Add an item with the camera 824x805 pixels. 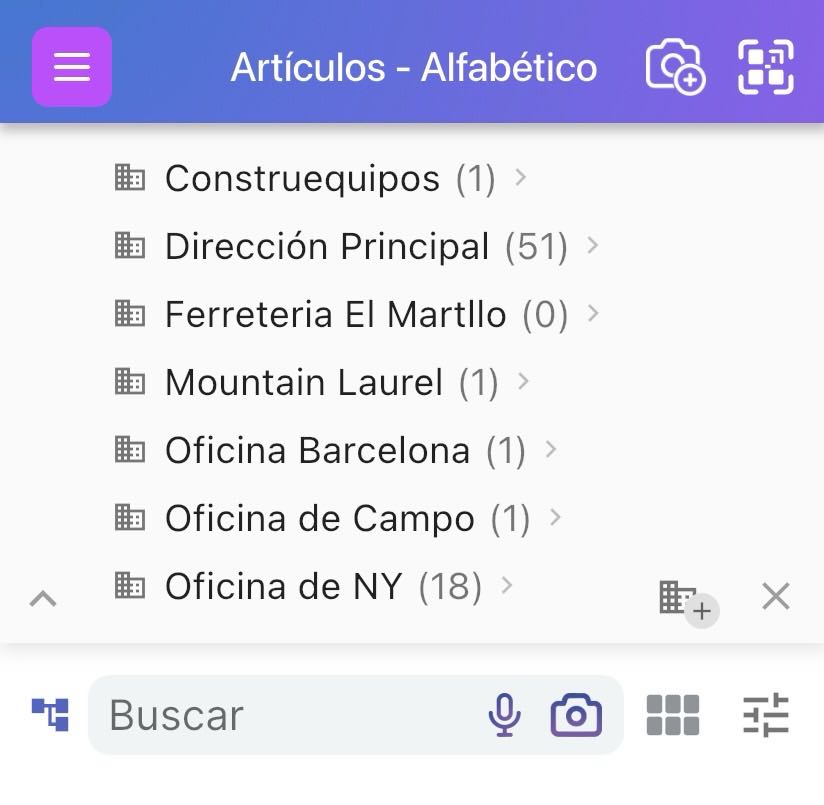pos(675,67)
